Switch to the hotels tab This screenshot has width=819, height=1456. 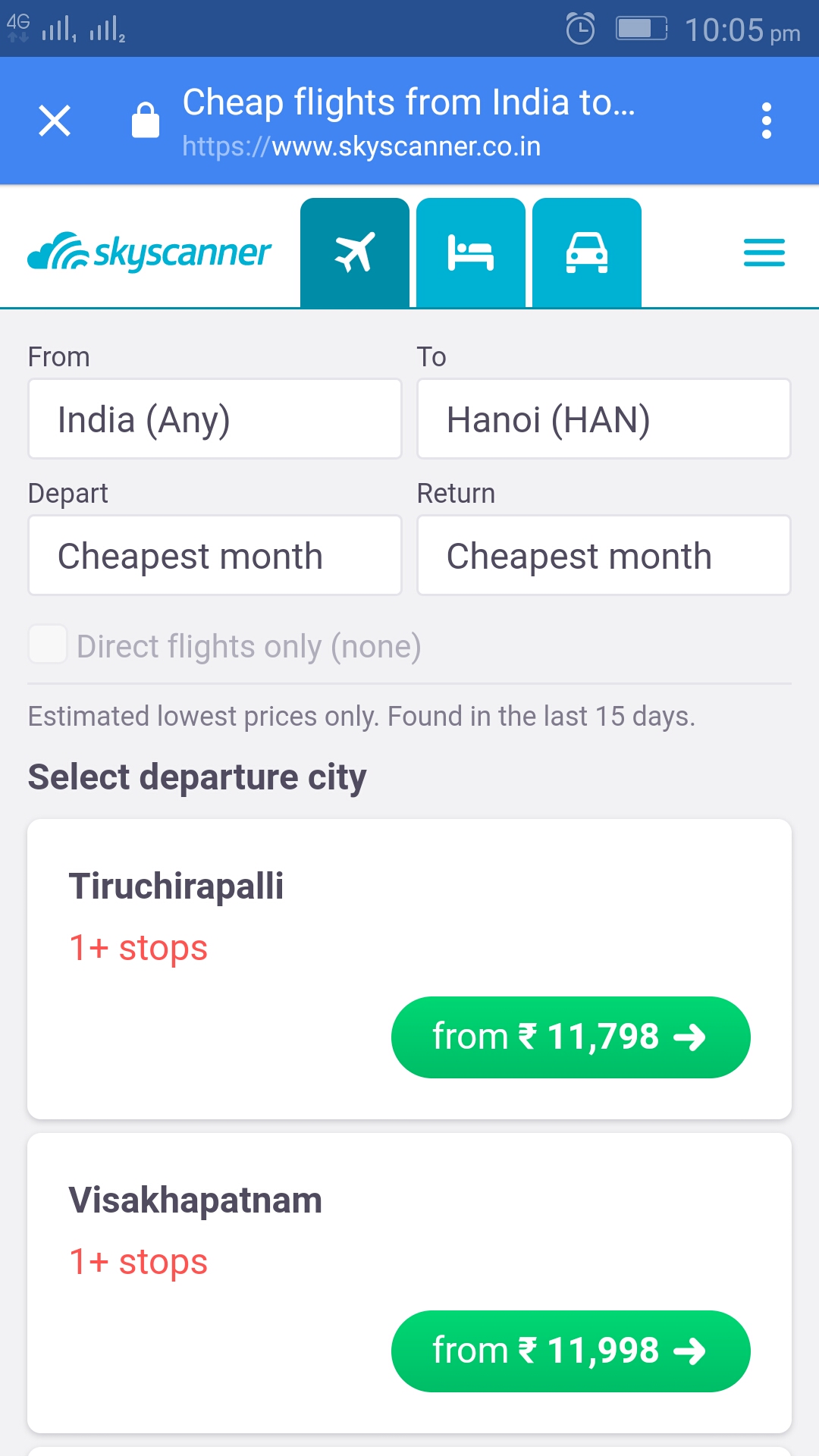(x=470, y=253)
